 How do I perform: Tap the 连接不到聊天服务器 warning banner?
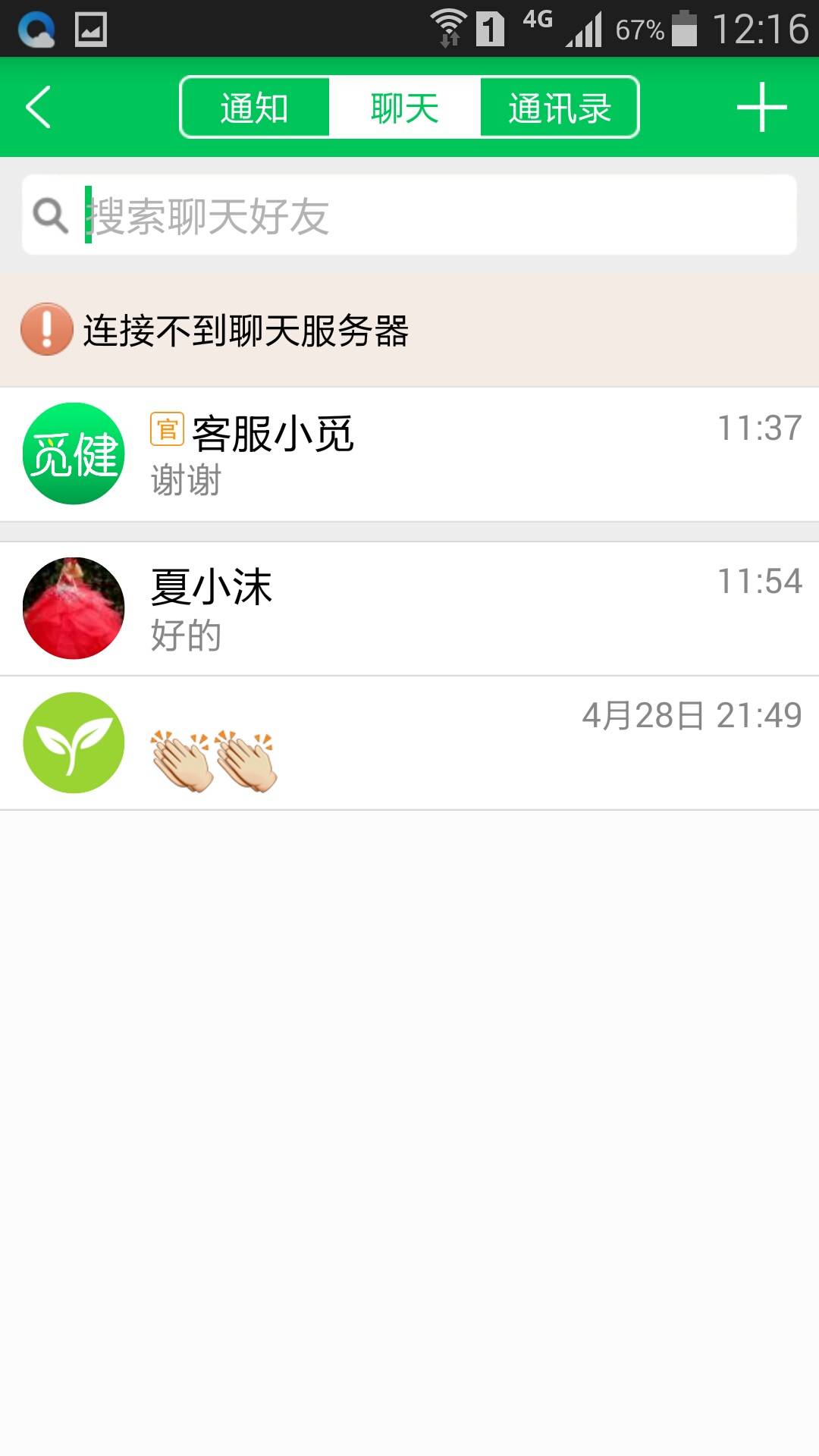click(409, 330)
